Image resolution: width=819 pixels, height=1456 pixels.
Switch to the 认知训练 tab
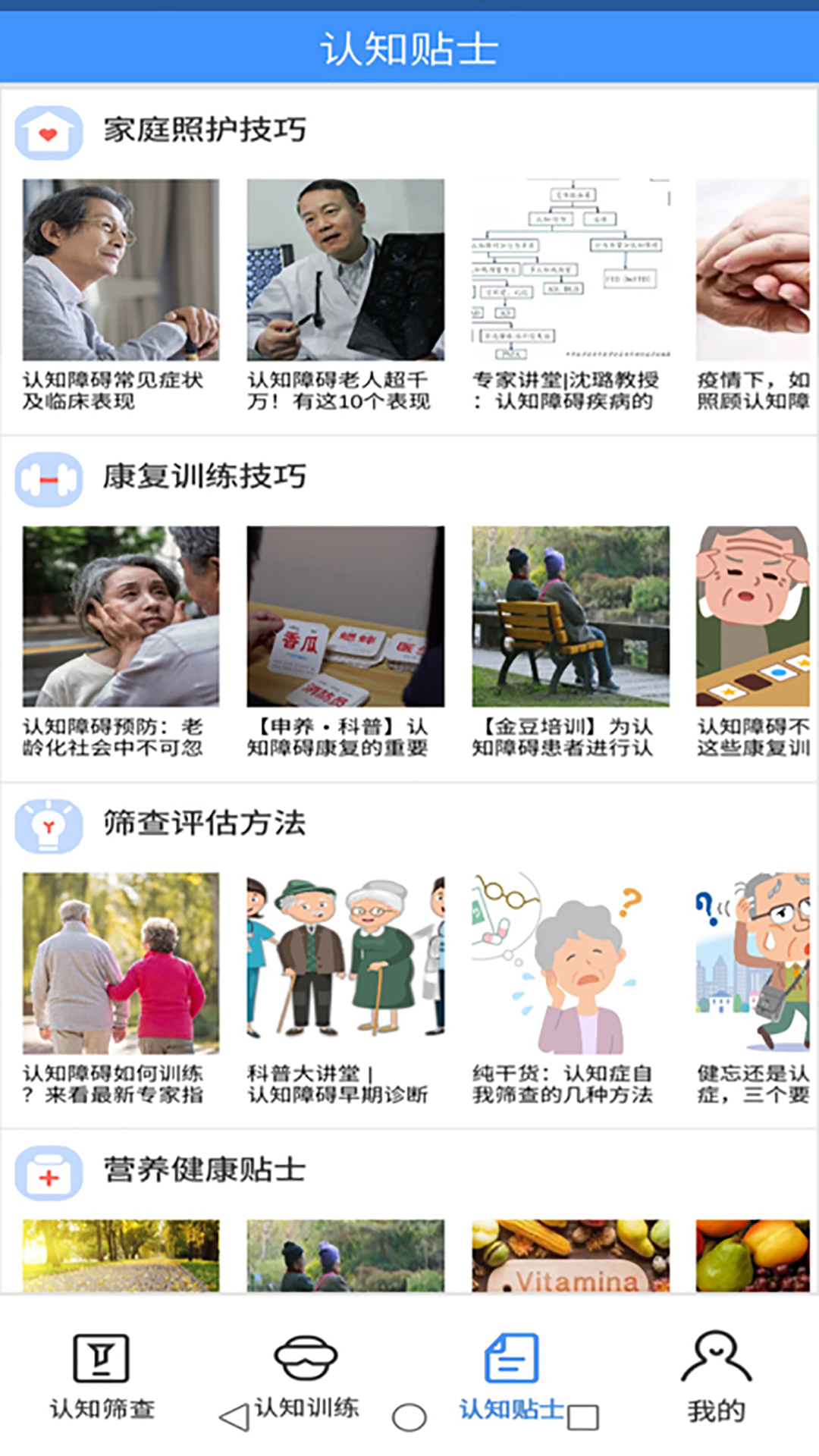pyautogui.click(x=306, y=1374)
